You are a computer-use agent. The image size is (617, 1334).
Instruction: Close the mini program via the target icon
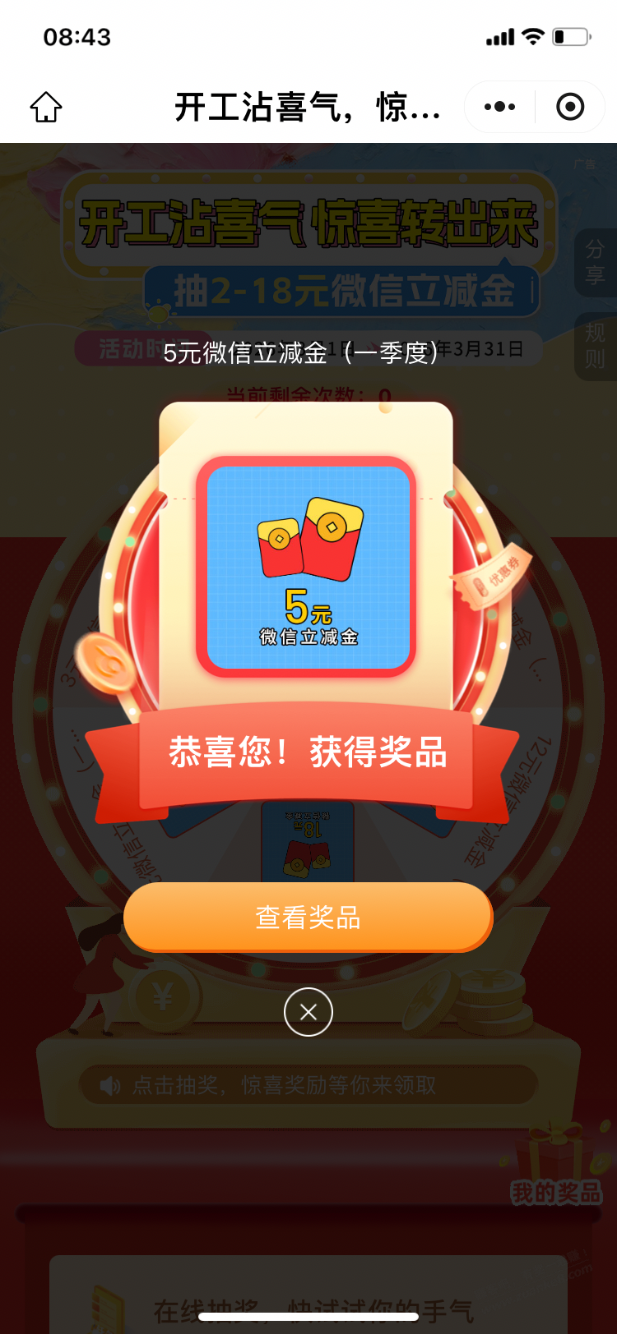pyautogui.click(x=570, y=107)
